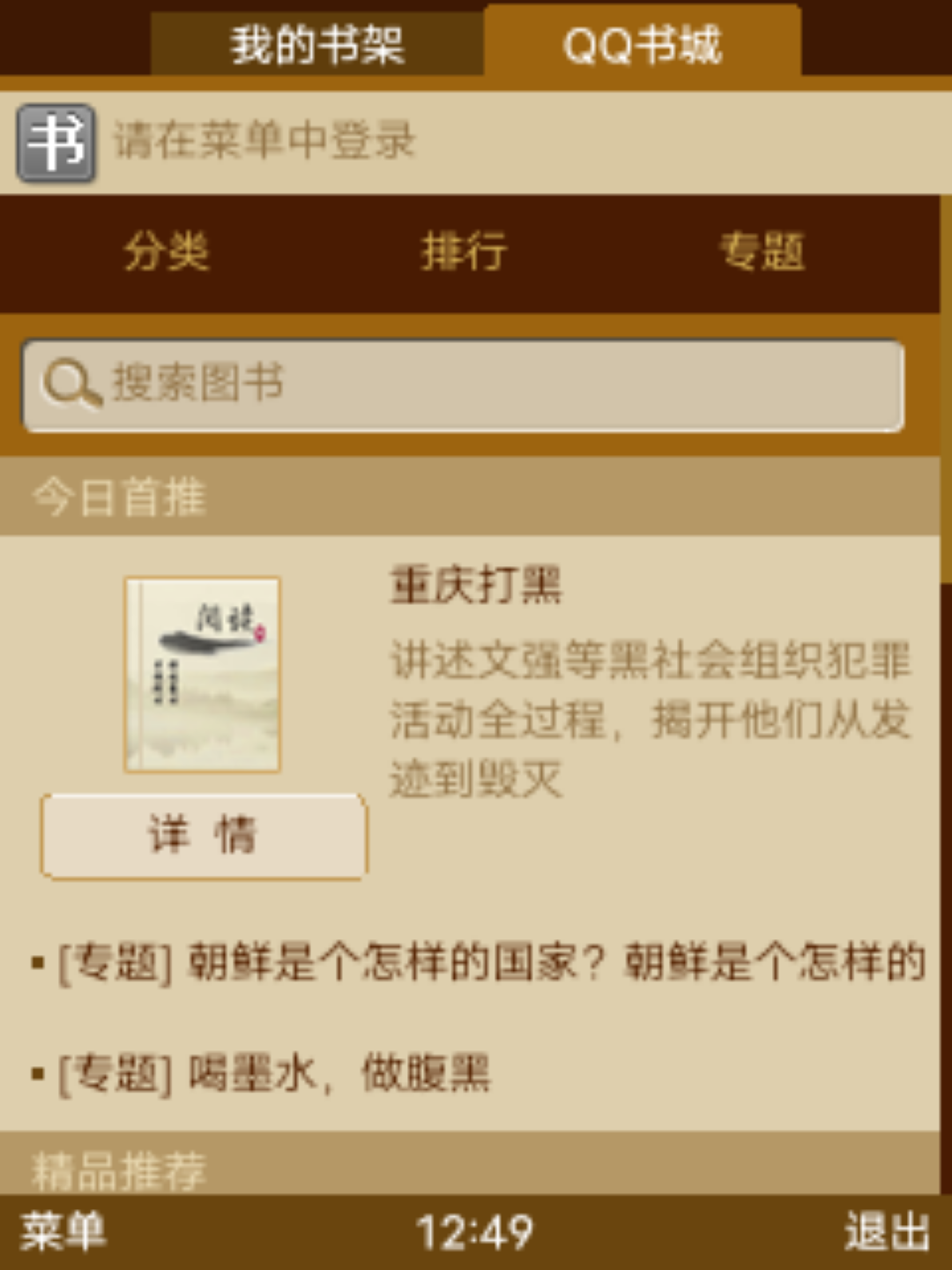Open the 菜单 softkey menu
952x1270 pixels.
(63, 1232)
